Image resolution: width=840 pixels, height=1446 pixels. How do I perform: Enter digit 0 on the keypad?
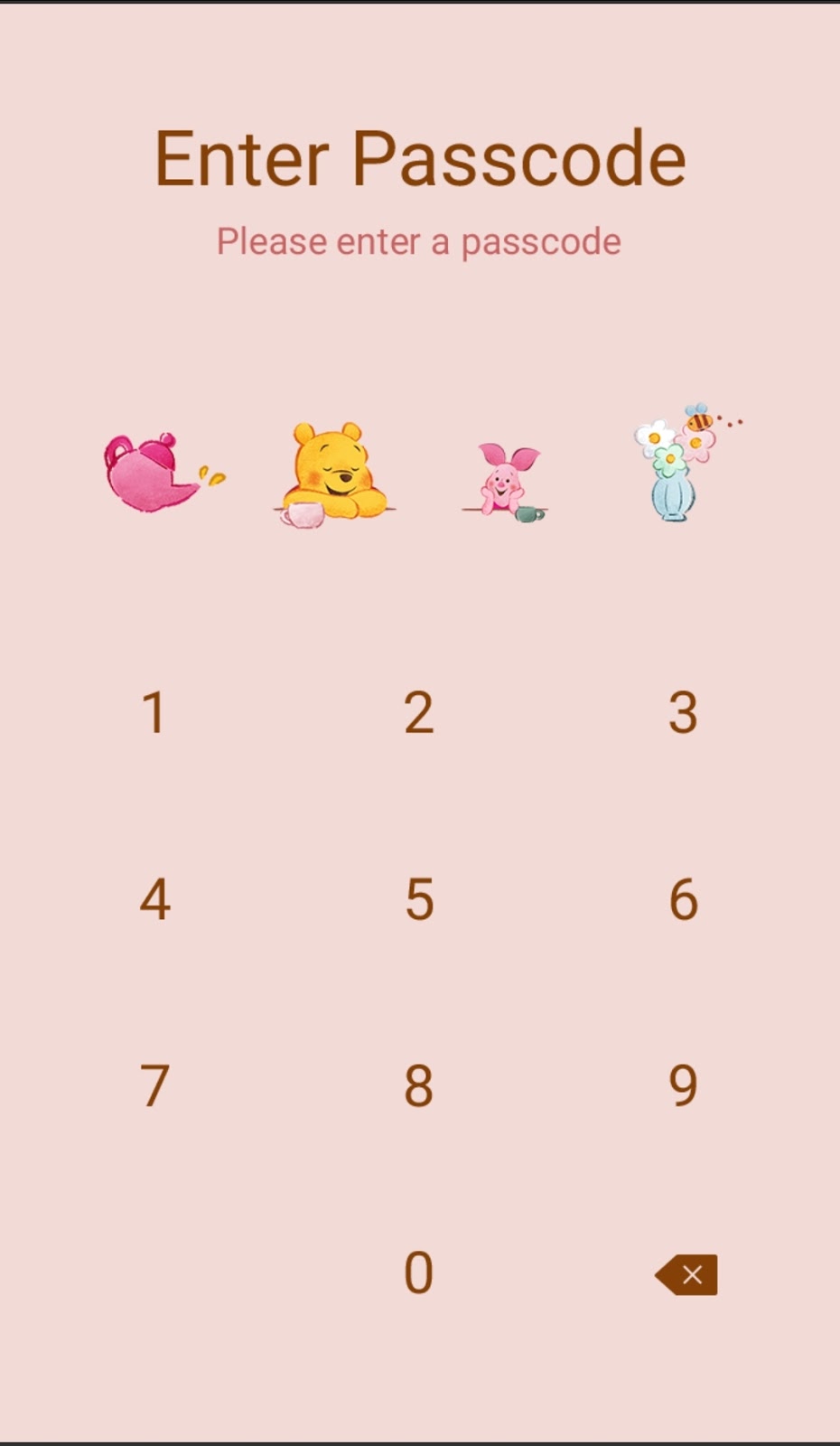pyautogui.click(x=418, y=1272)
